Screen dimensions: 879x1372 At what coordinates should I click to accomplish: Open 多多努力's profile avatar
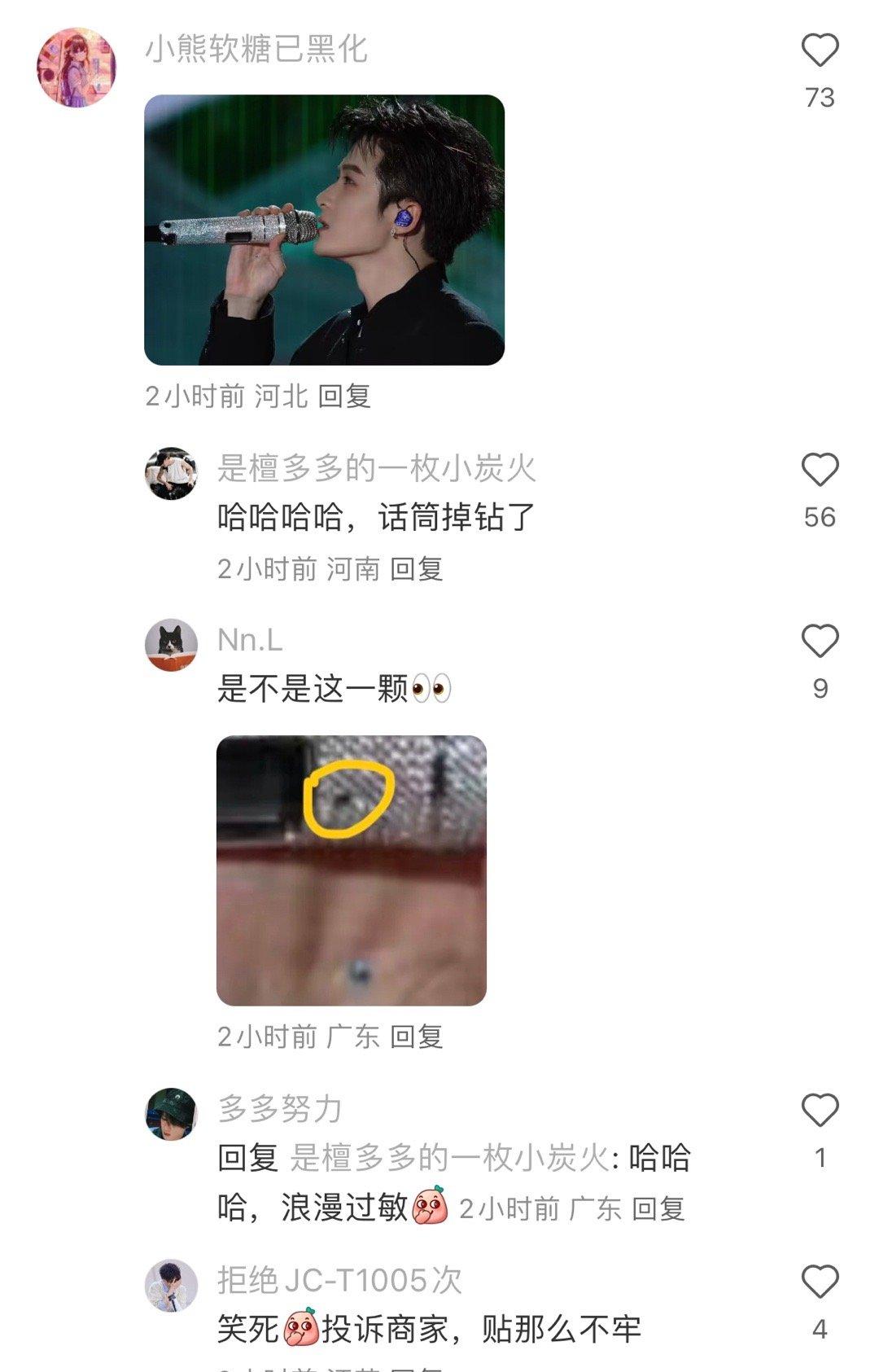(171, 1114)
